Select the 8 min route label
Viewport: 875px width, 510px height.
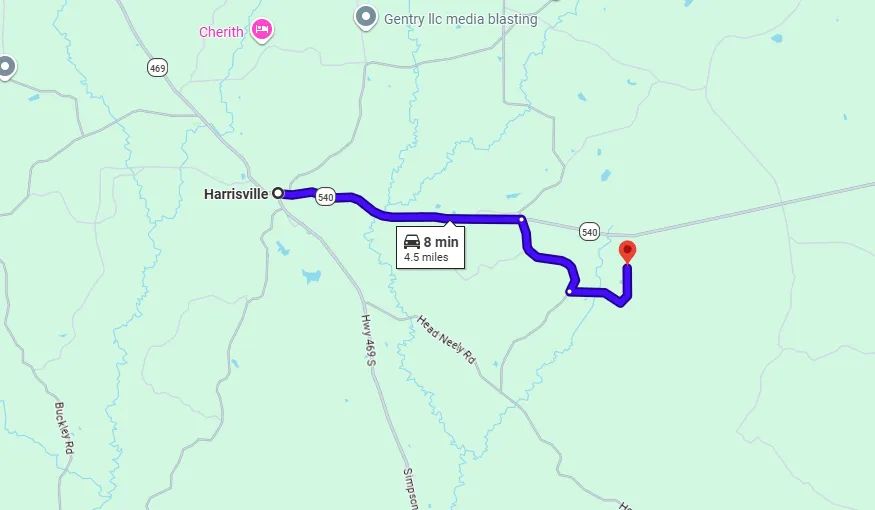430,248
